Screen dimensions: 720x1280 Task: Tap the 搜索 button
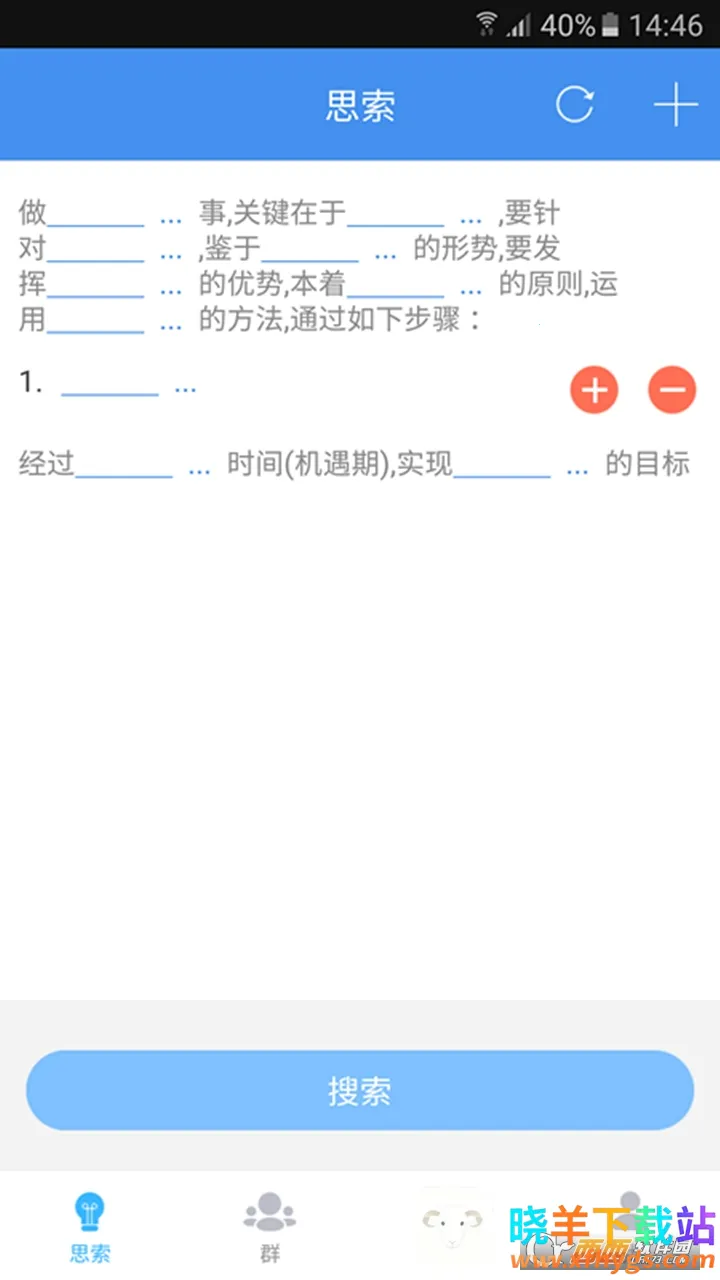360,1090
